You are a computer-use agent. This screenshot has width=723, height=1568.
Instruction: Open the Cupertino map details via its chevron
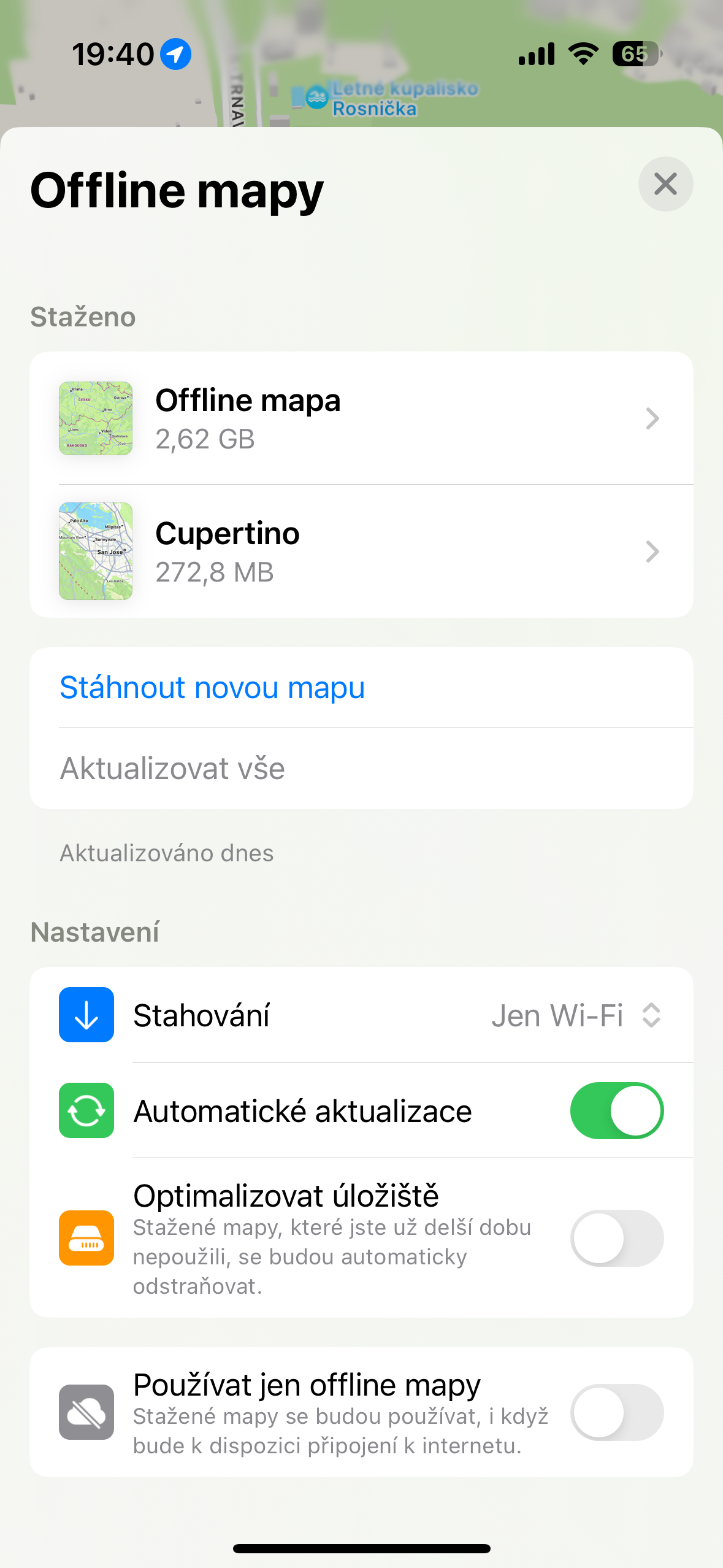[x=652, y=551]
